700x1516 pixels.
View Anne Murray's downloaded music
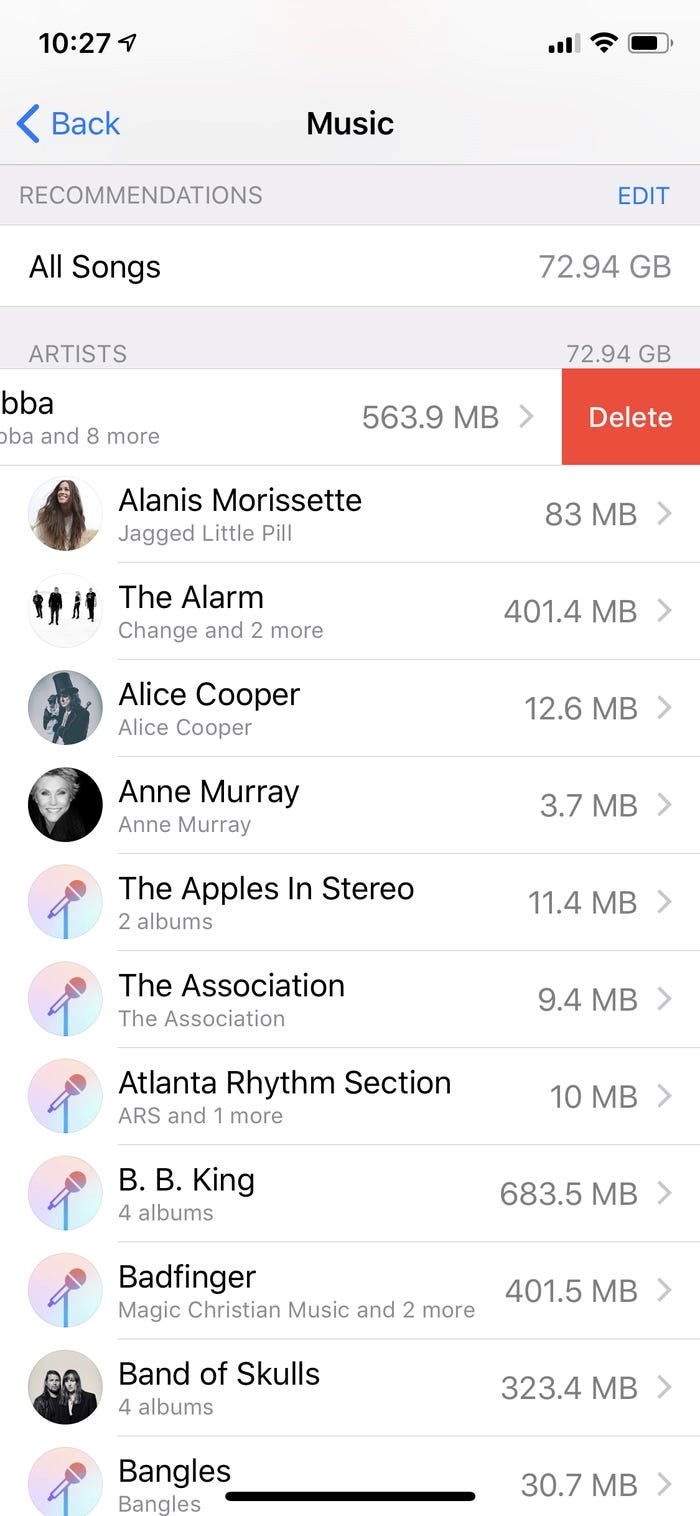350,805
